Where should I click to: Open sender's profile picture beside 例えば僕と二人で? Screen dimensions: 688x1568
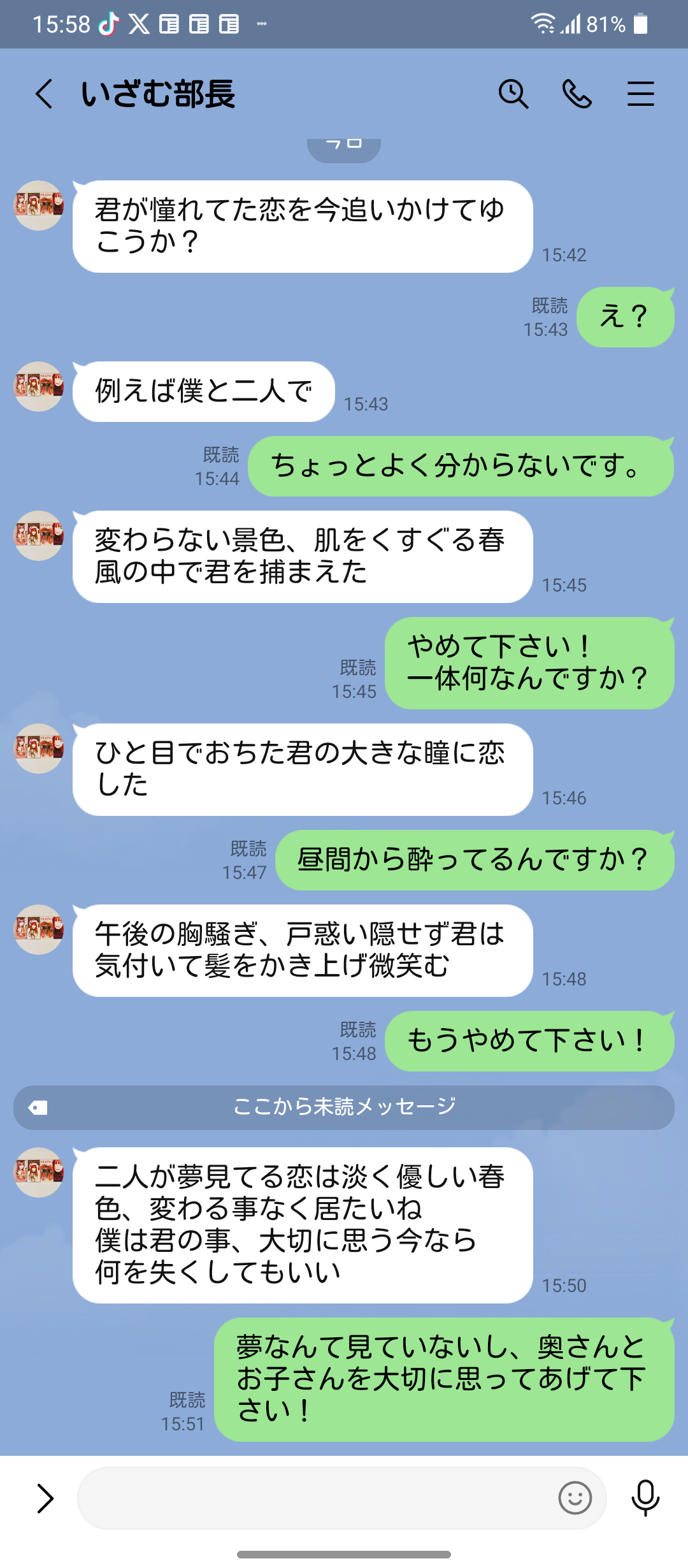[x=39, y=386]
